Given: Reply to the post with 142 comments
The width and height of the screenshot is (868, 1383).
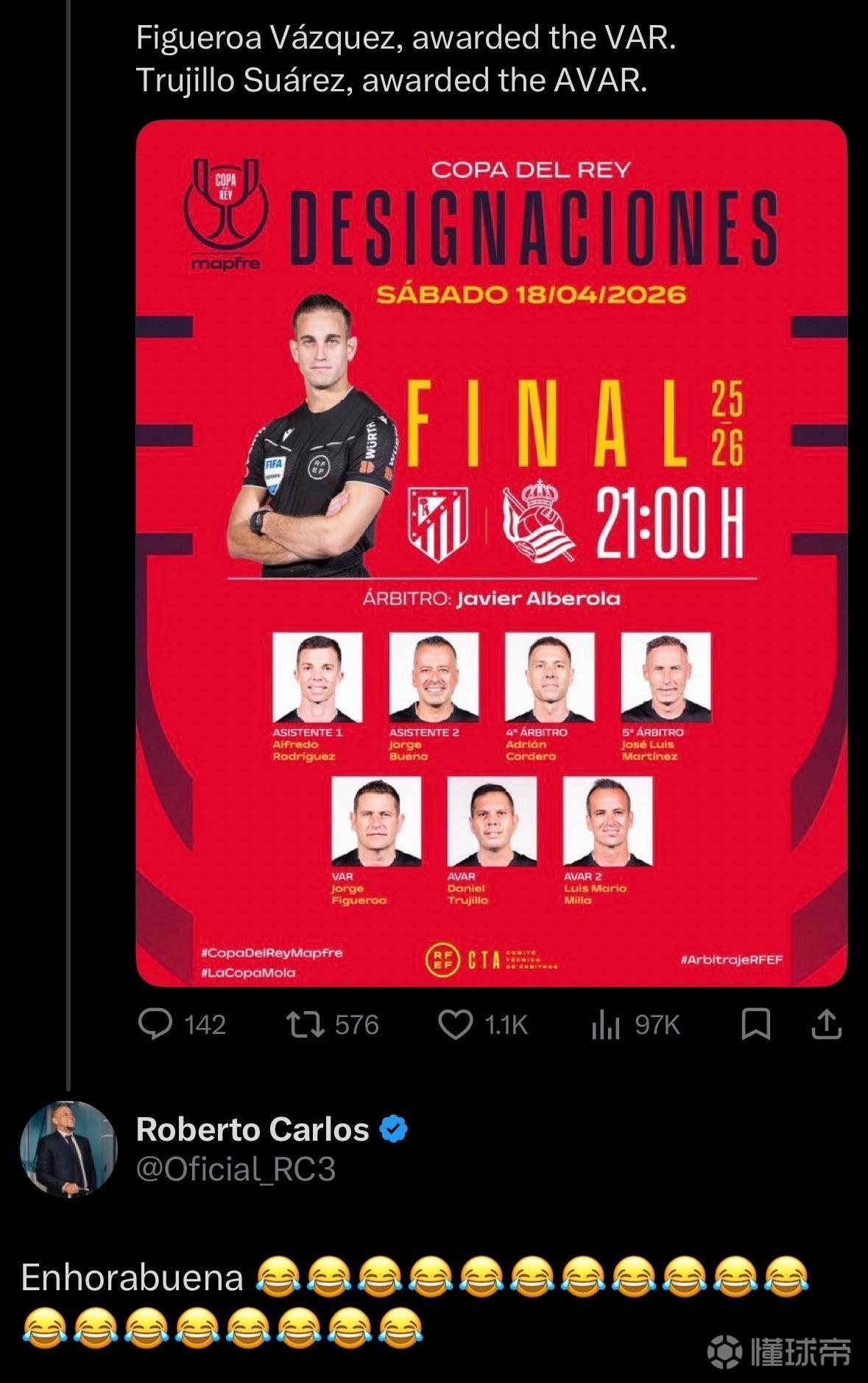Looking at the screenshot, I should point(155,1024).
